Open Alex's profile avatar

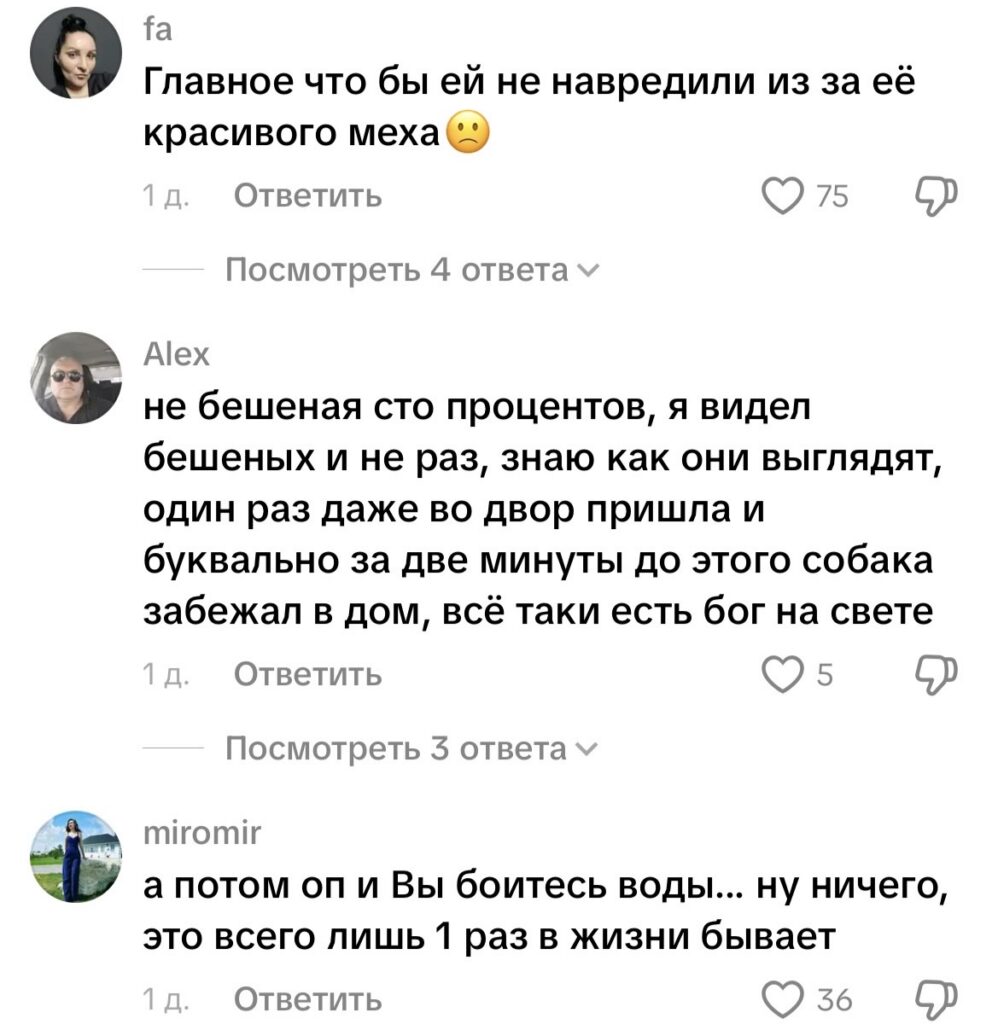(x=75, y=377)
